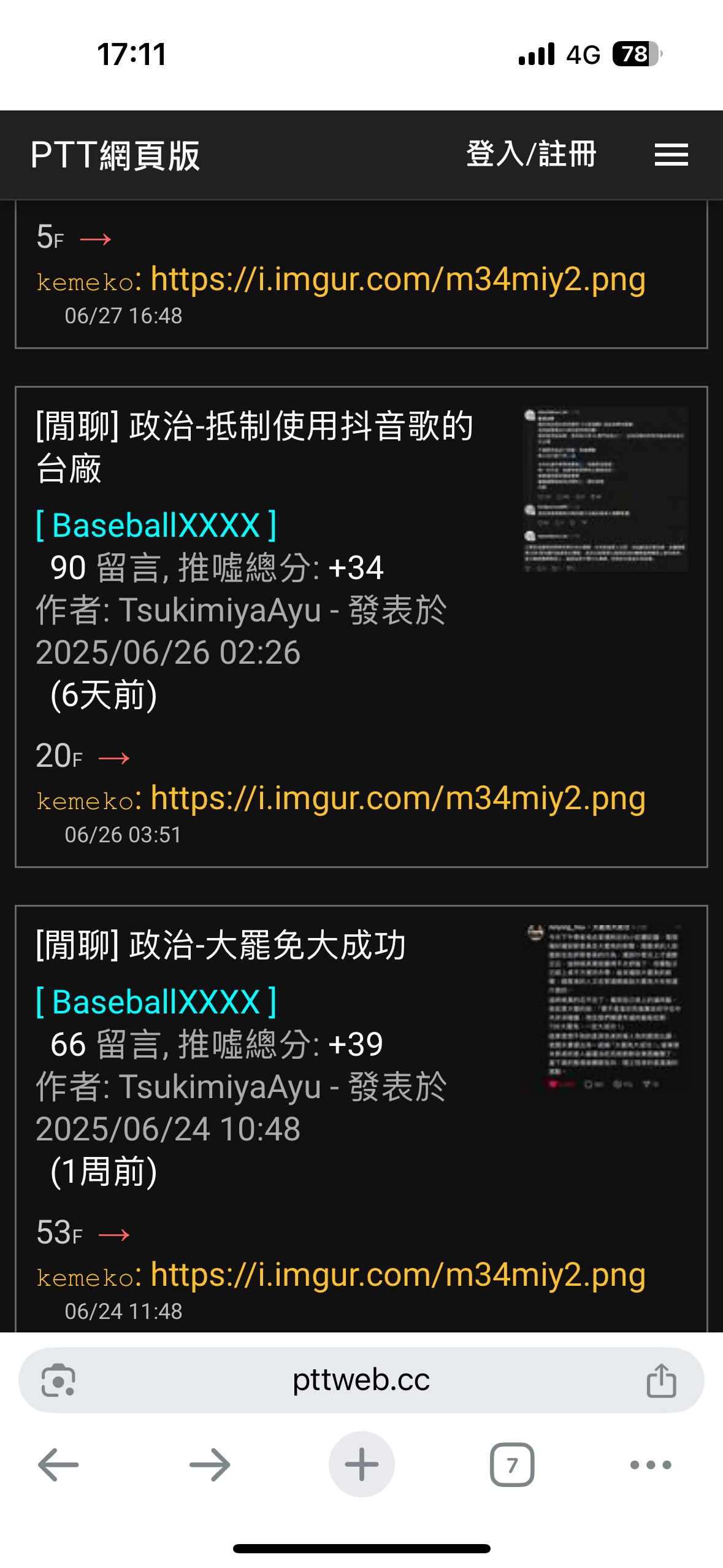The width and height of the screenshot is (723, 1568).
Task: Go back to previous page
Action: (x=58, y=1465)
